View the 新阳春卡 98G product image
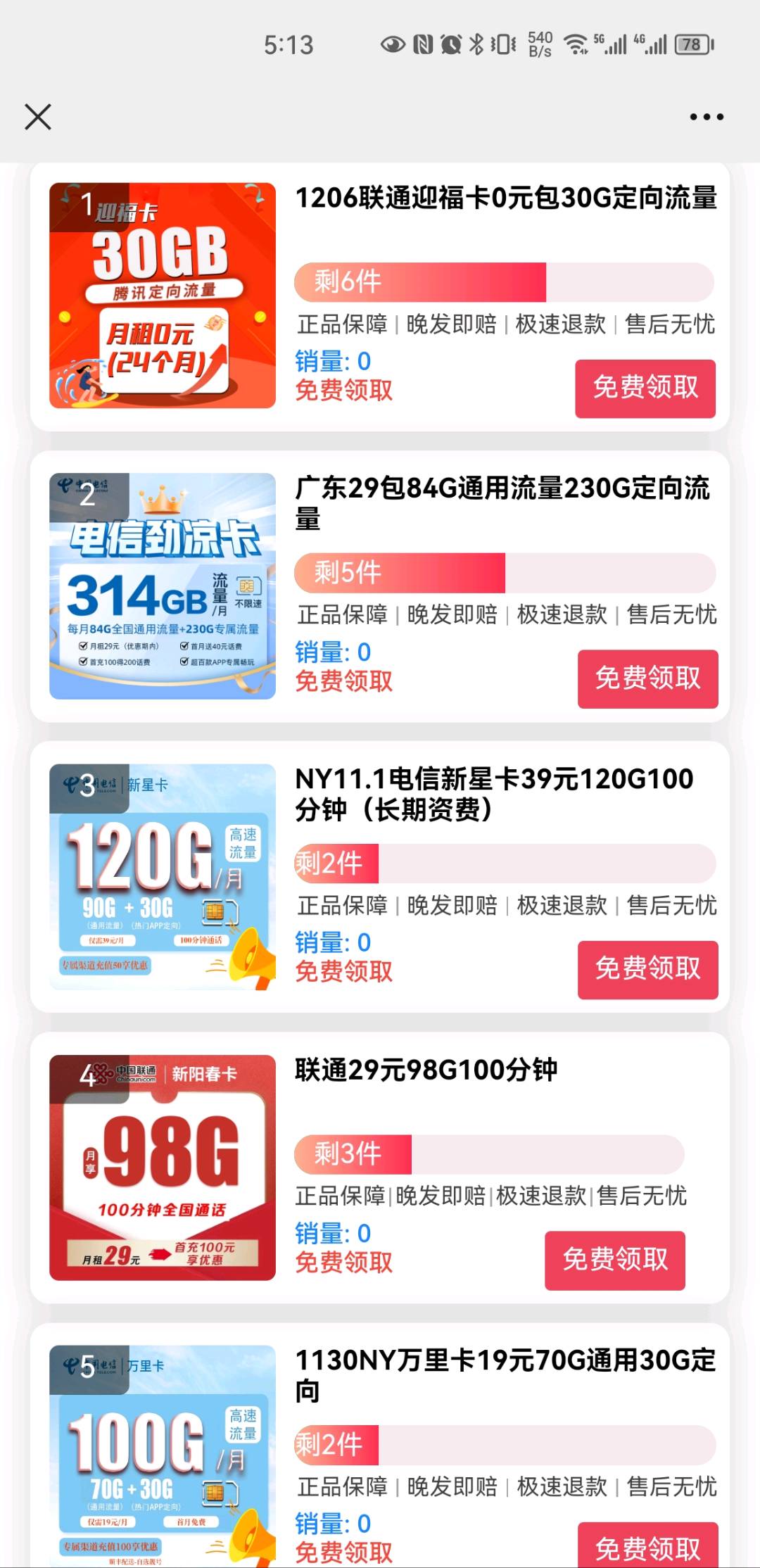 click(163, 1167)
